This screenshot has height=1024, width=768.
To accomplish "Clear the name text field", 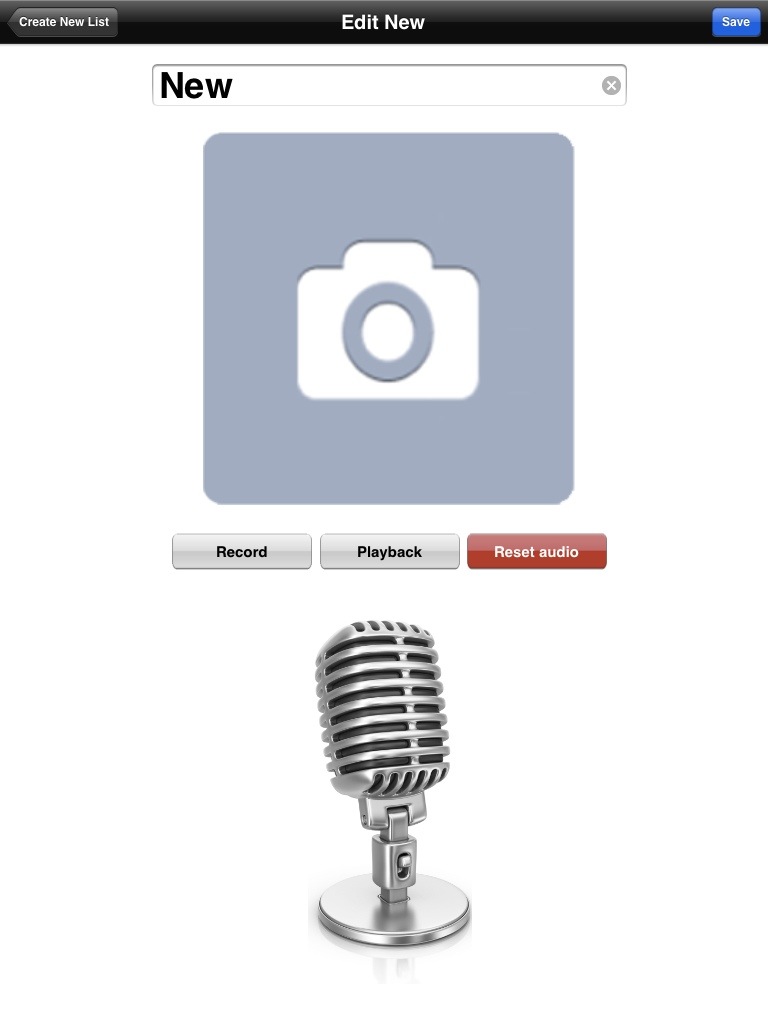I will click(611, 86).
